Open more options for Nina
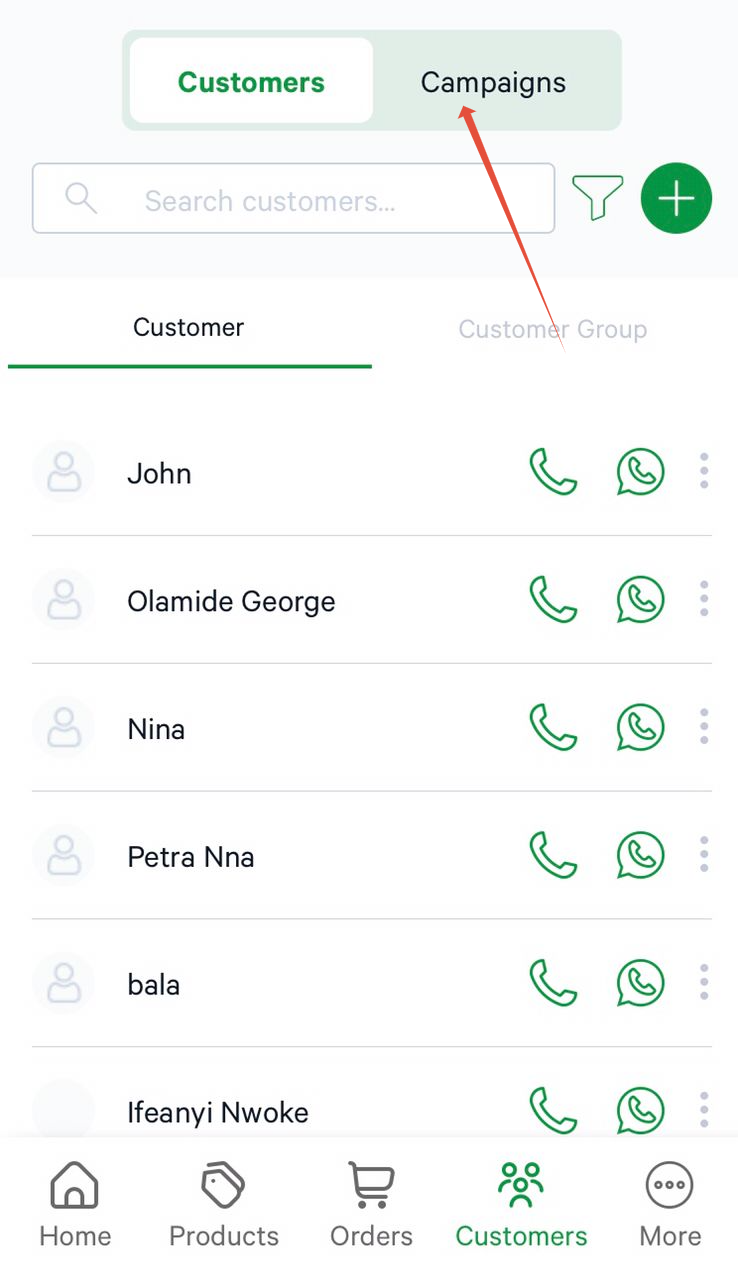The width and height of the screenshot is (738, 1280). tap(704, 727)
